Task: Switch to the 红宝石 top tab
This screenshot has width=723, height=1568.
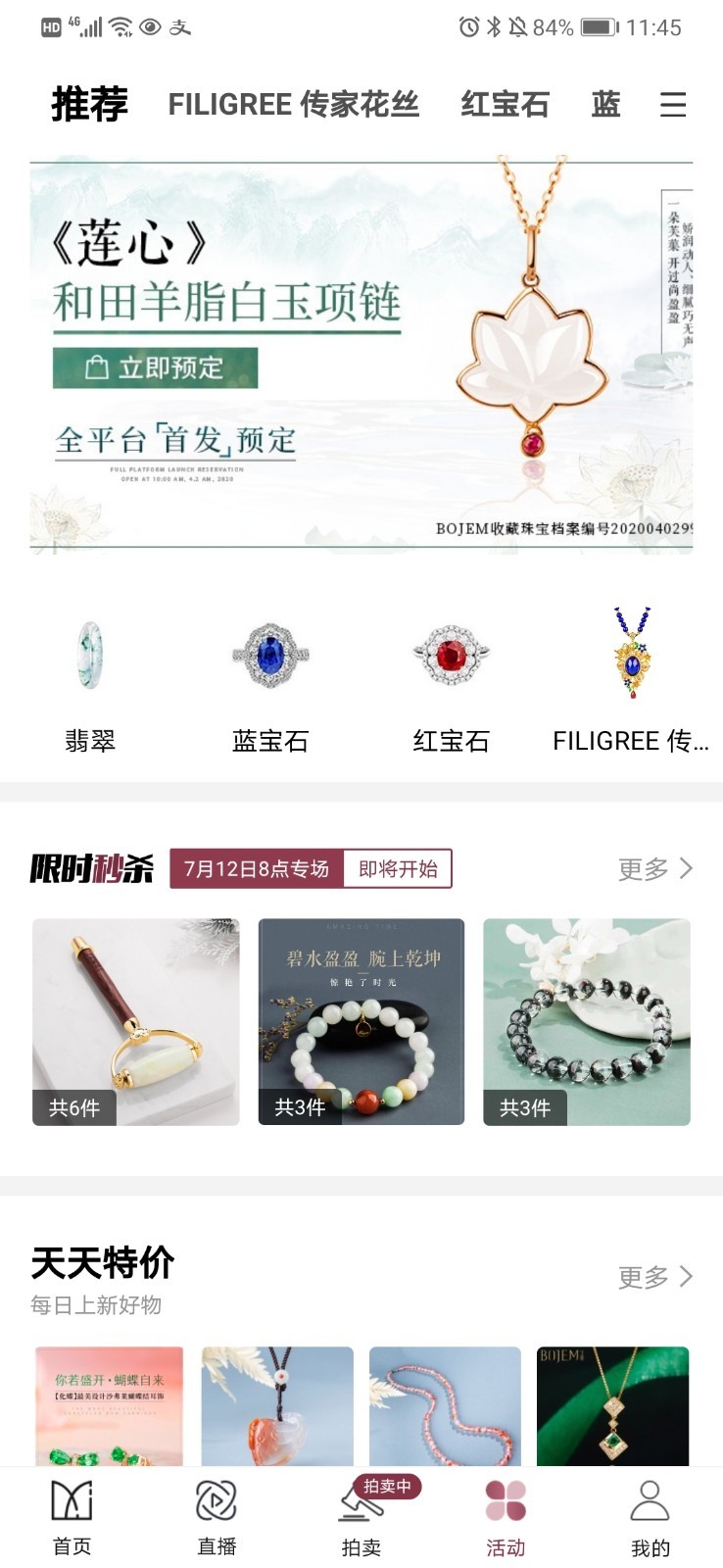Action: [x=505, y=105]
